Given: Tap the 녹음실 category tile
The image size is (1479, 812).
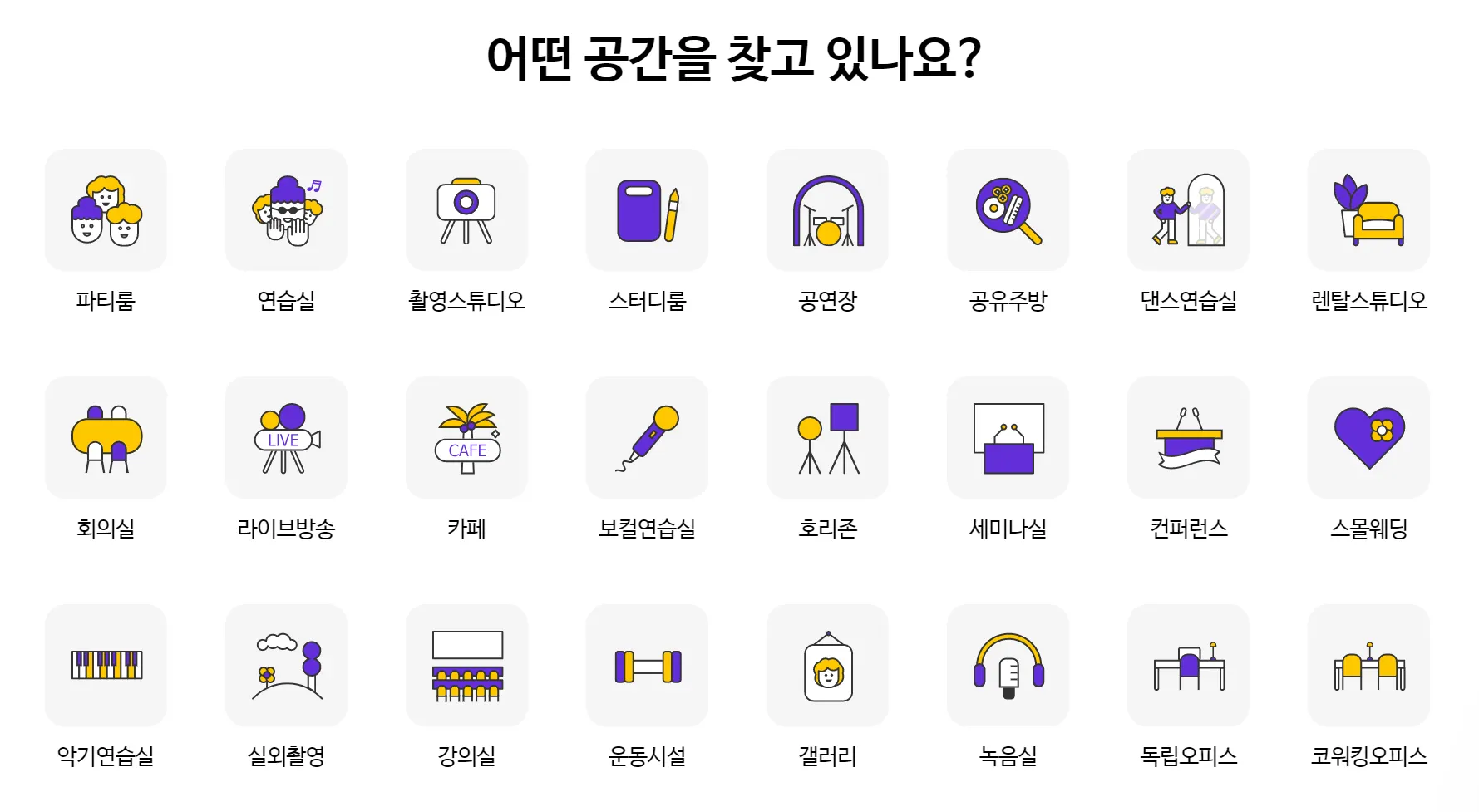Looking at the screenshot, I should point(1008,666).
